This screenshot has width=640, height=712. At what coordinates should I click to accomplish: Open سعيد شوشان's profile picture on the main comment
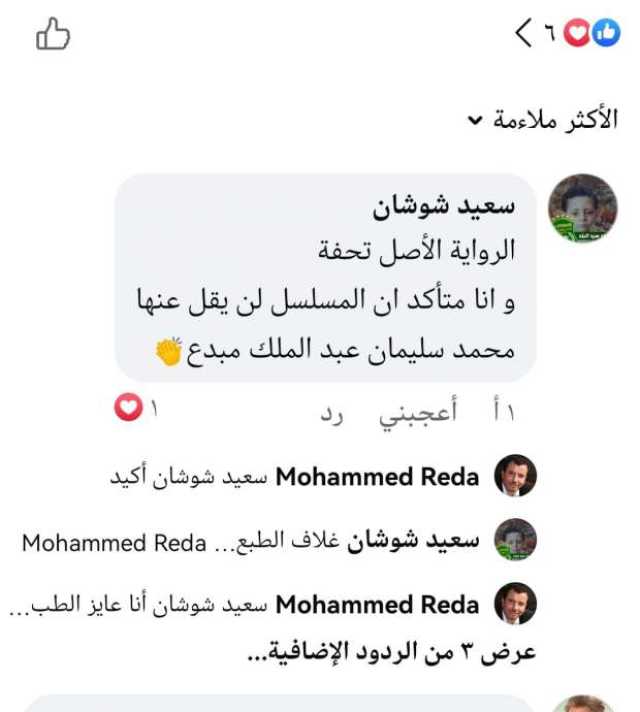tap(583, 208)
